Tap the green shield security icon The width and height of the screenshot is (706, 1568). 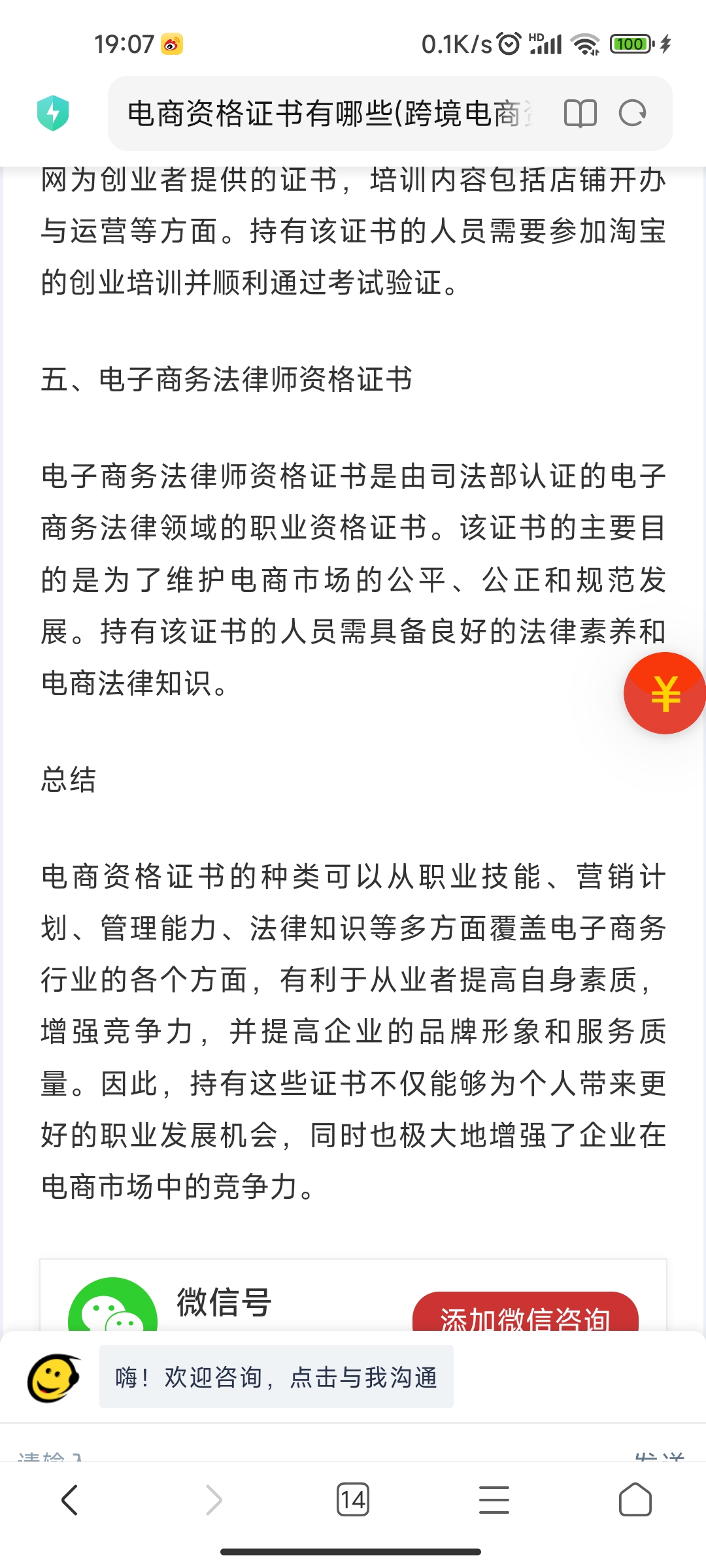pos(53,113)
